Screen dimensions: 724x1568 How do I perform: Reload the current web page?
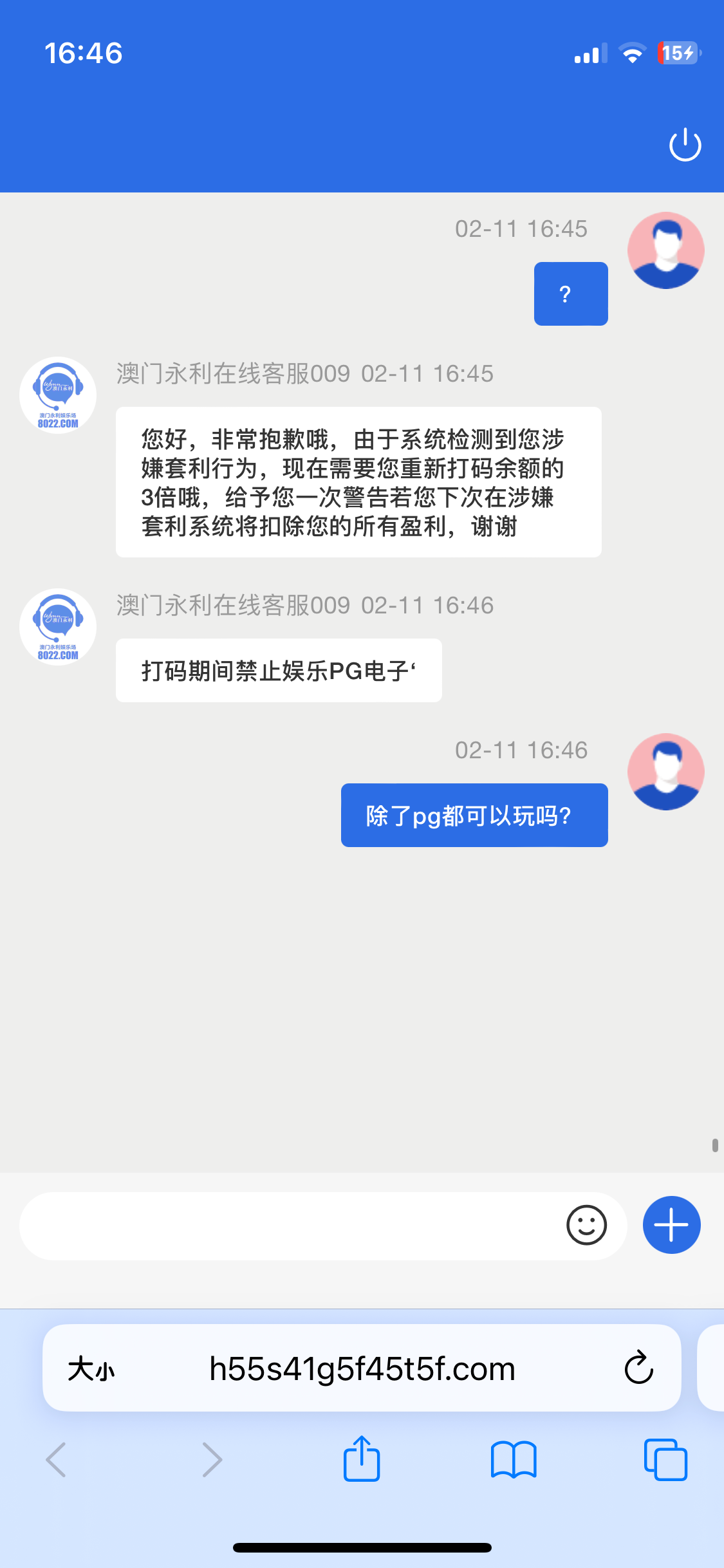(x=638, y=1368)
